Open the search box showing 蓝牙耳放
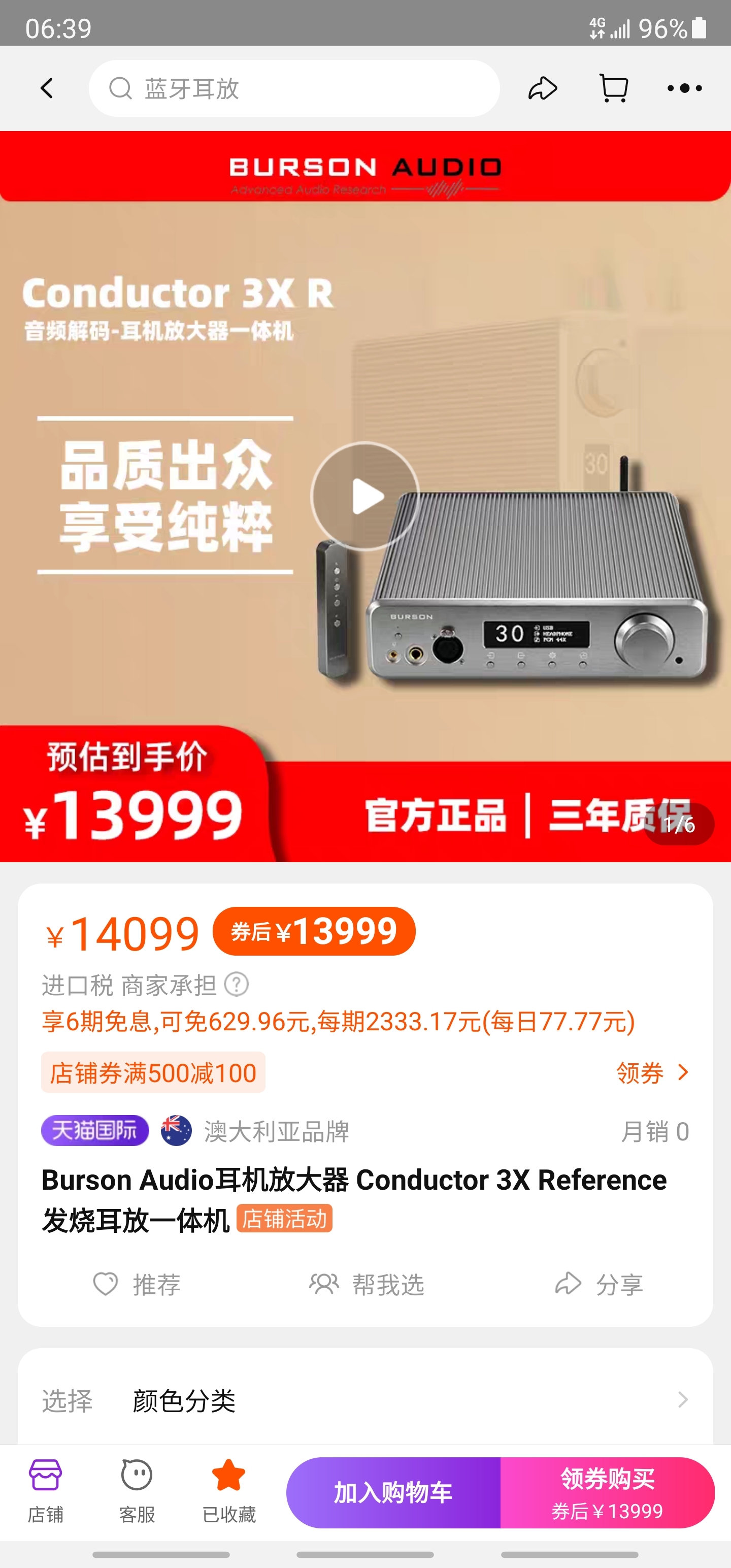 coord(294,88)
